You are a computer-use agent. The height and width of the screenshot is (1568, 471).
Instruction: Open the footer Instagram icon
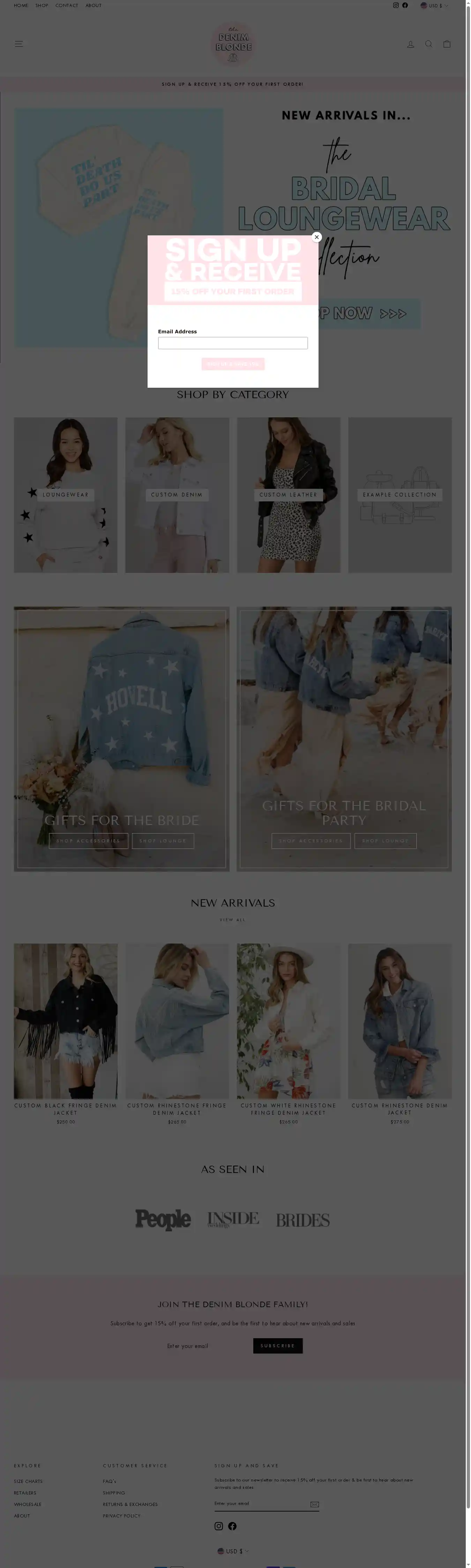pos(219,1526)
